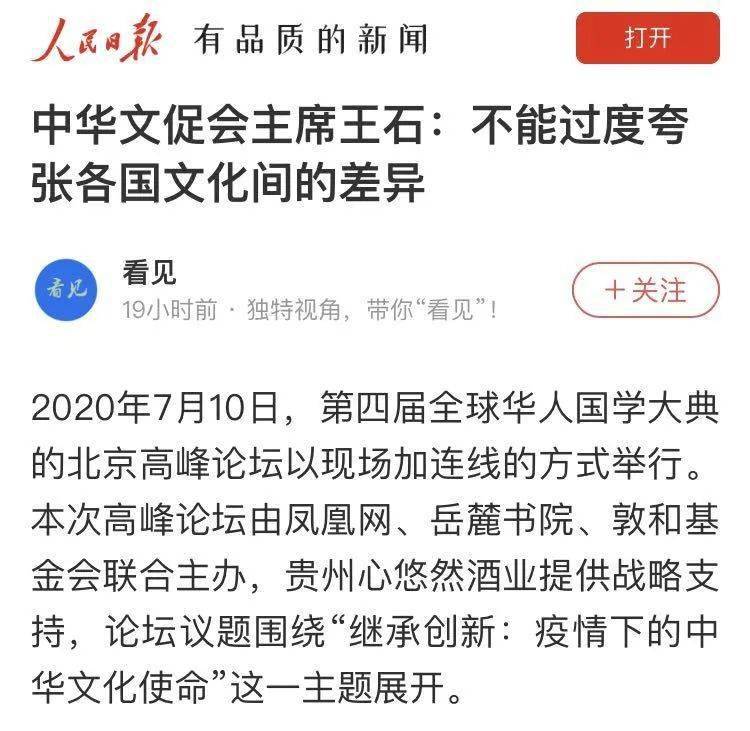Tap the red 打开 button
Image resolution: width=750 pixels, height=731 pixels.
[x=647, y=39]
